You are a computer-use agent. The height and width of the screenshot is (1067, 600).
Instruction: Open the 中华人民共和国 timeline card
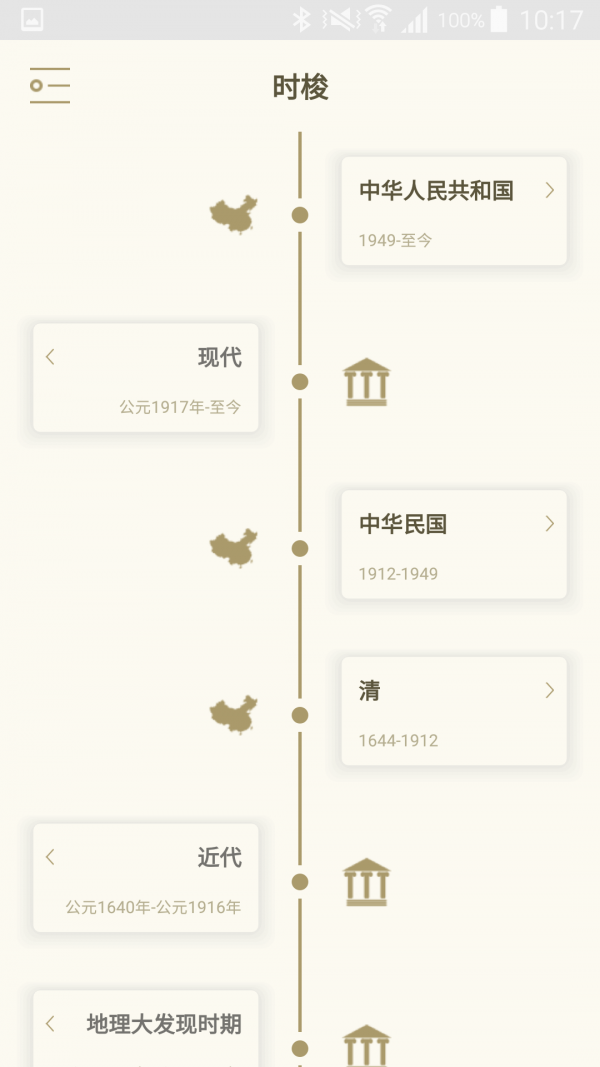pos(454,211)
